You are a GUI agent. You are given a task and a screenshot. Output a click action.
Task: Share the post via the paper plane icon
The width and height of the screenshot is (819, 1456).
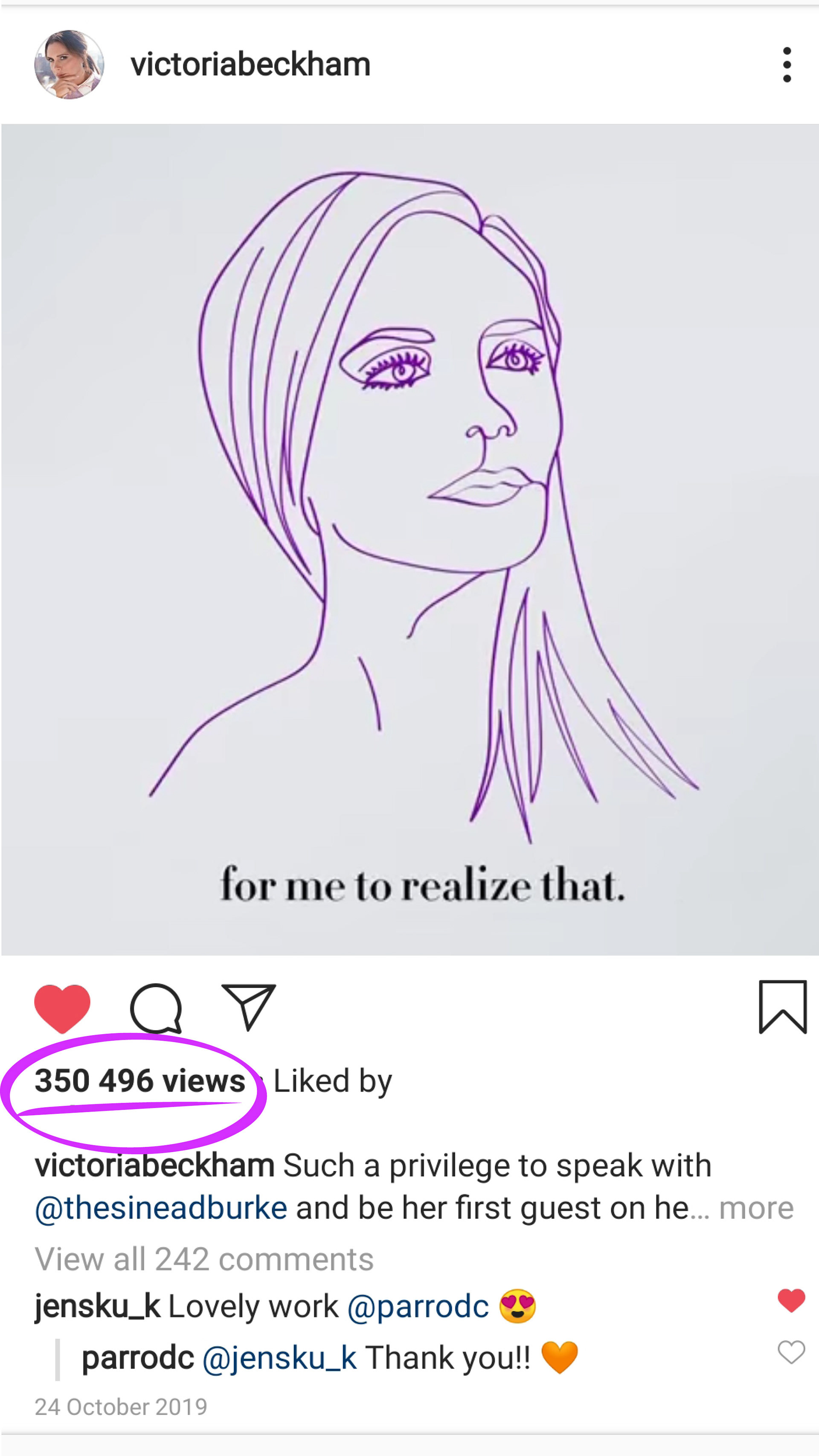pyautogui.click(x=249, y=1007)
